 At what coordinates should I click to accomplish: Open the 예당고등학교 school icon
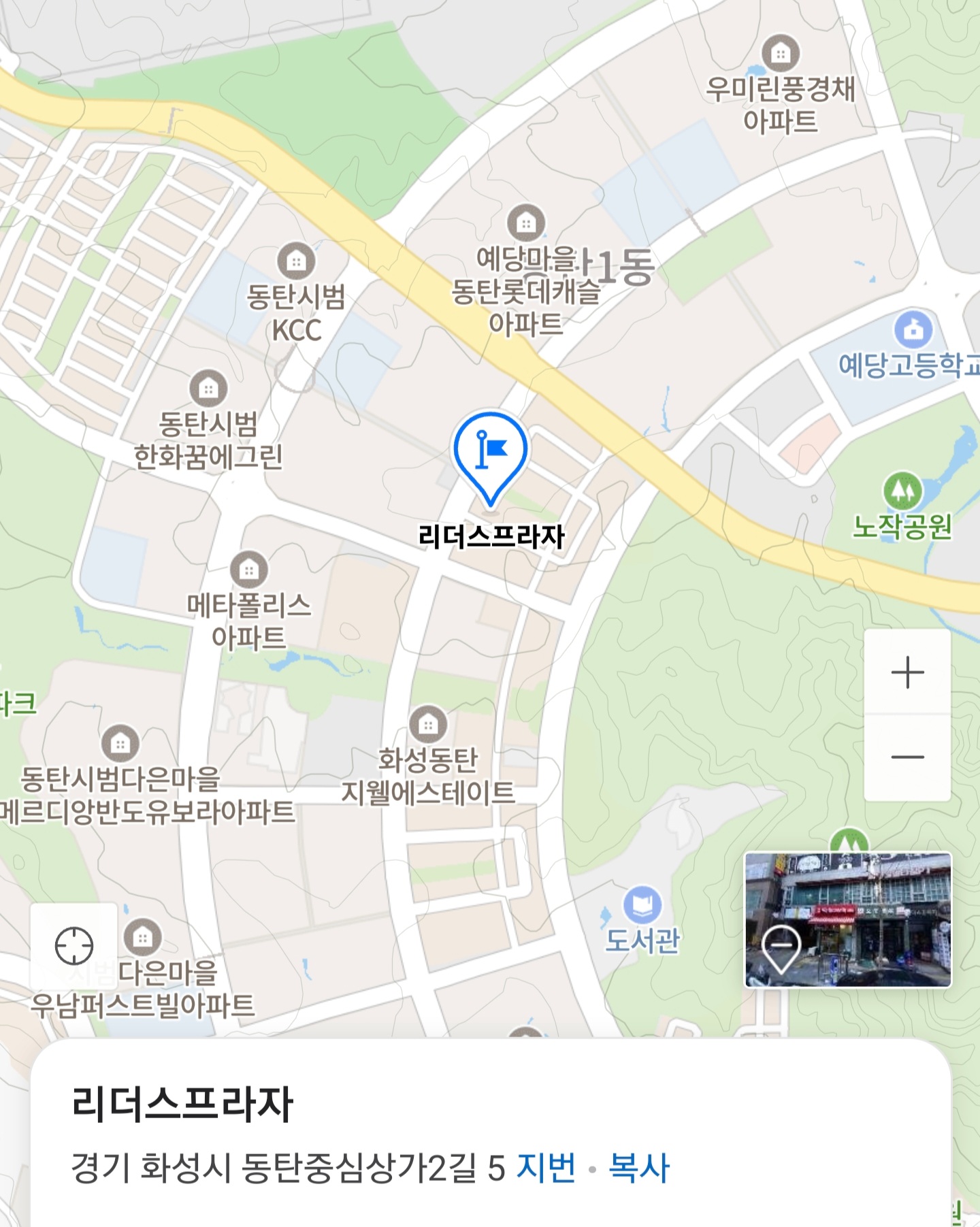click(x=912, y=330)
